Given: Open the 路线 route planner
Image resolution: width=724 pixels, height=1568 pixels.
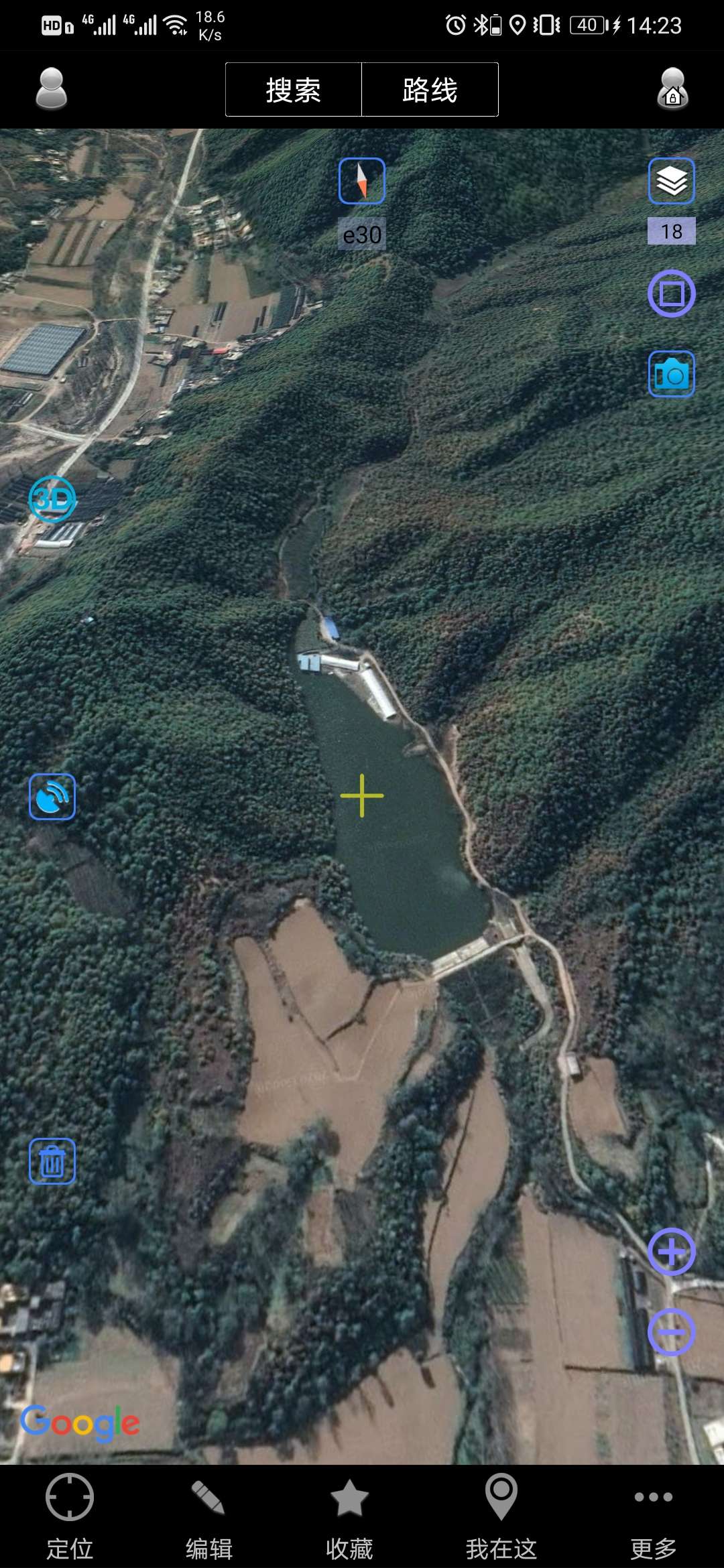Looking at the screenshot, I should (430, 90).
